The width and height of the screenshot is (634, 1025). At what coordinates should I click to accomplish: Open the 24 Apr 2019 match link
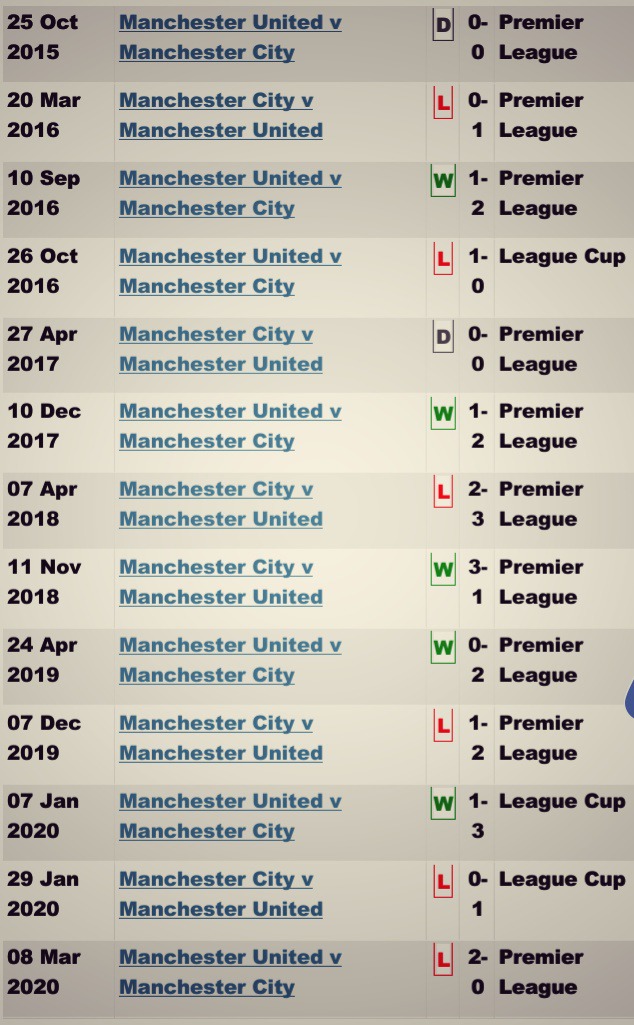[230, 646]
